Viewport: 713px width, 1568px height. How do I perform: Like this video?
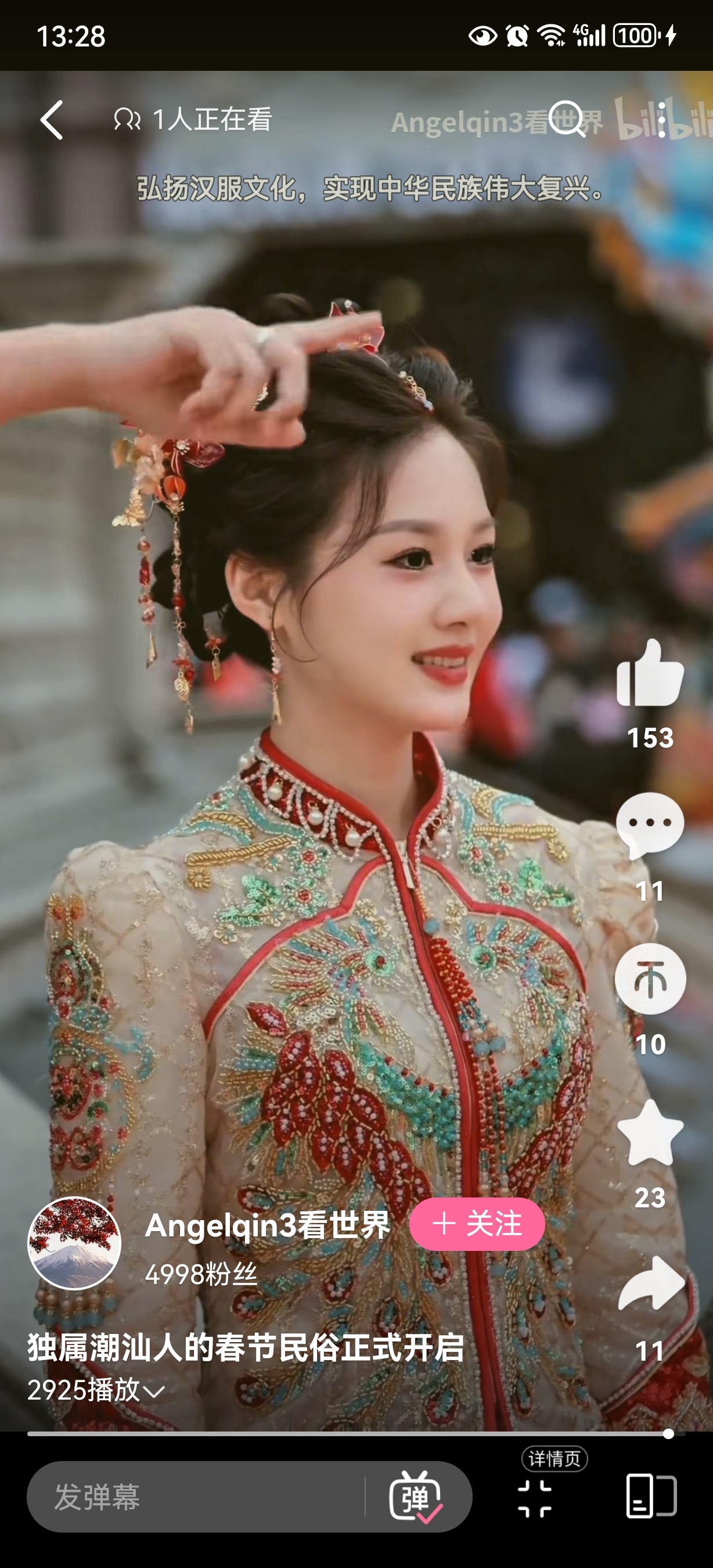pyautogui.click(x=650, y=674)
